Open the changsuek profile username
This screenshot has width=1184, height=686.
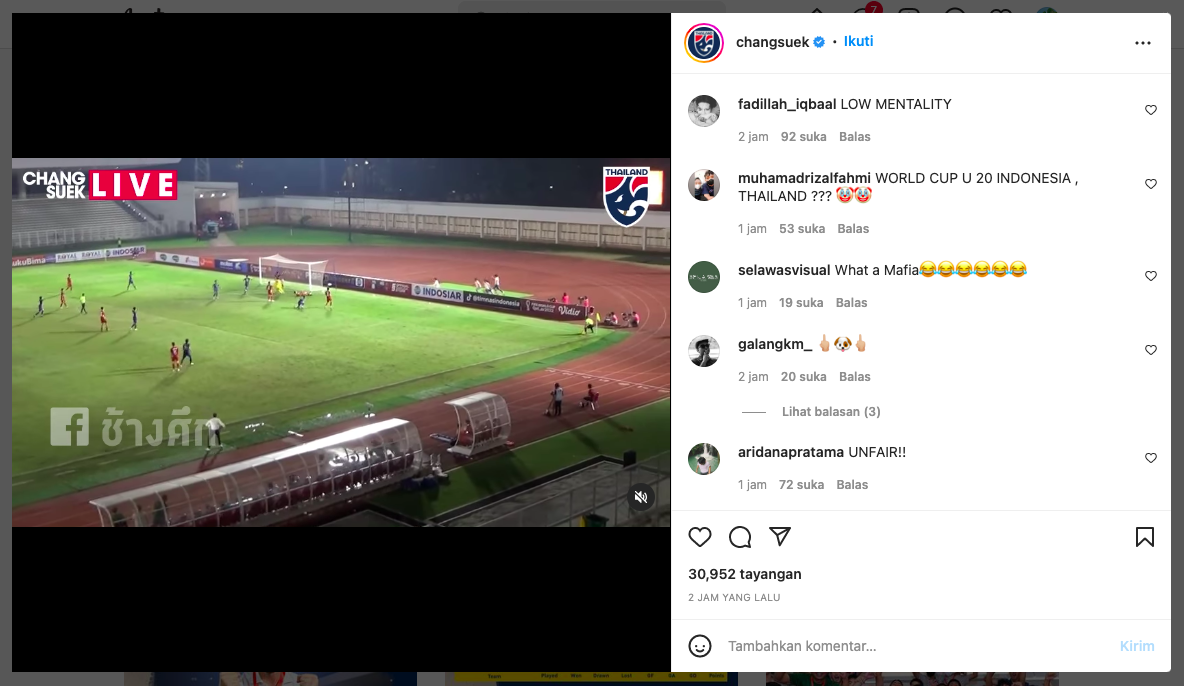(x=772, y=42)
